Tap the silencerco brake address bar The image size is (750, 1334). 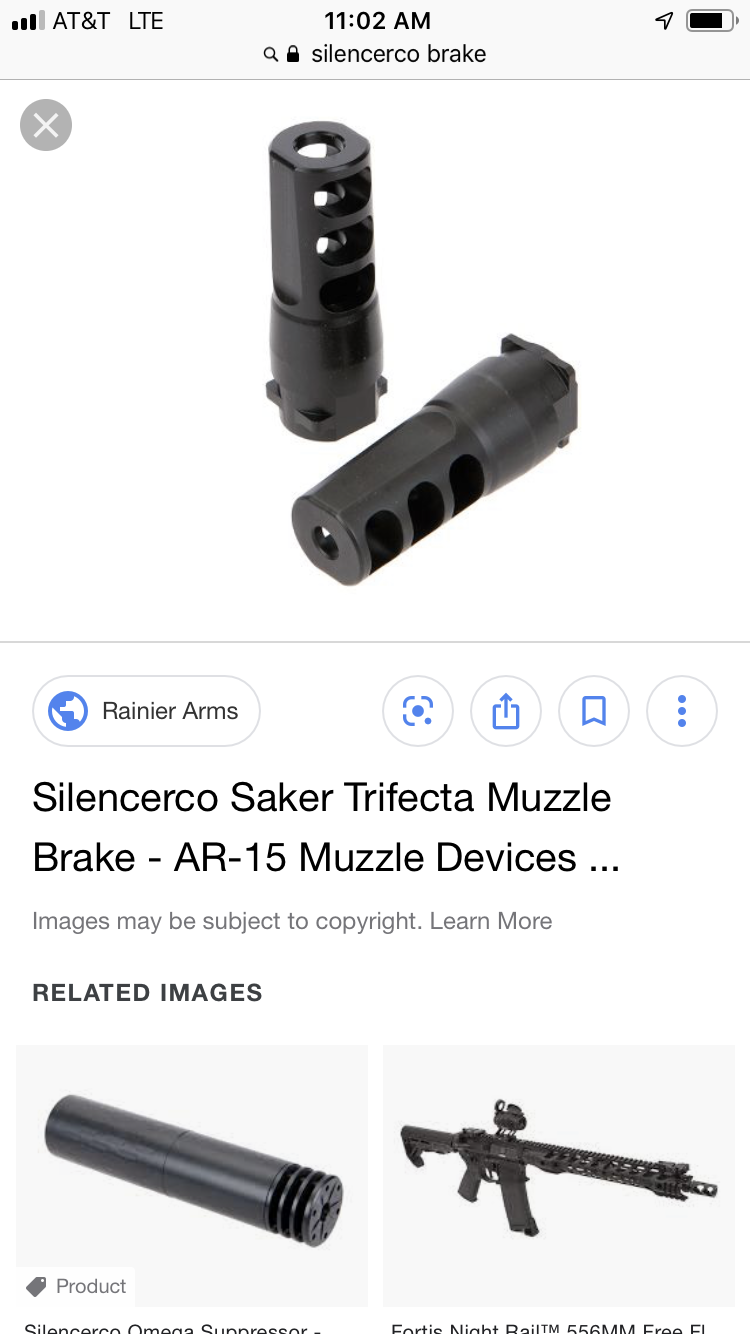[x=398, y=54]
